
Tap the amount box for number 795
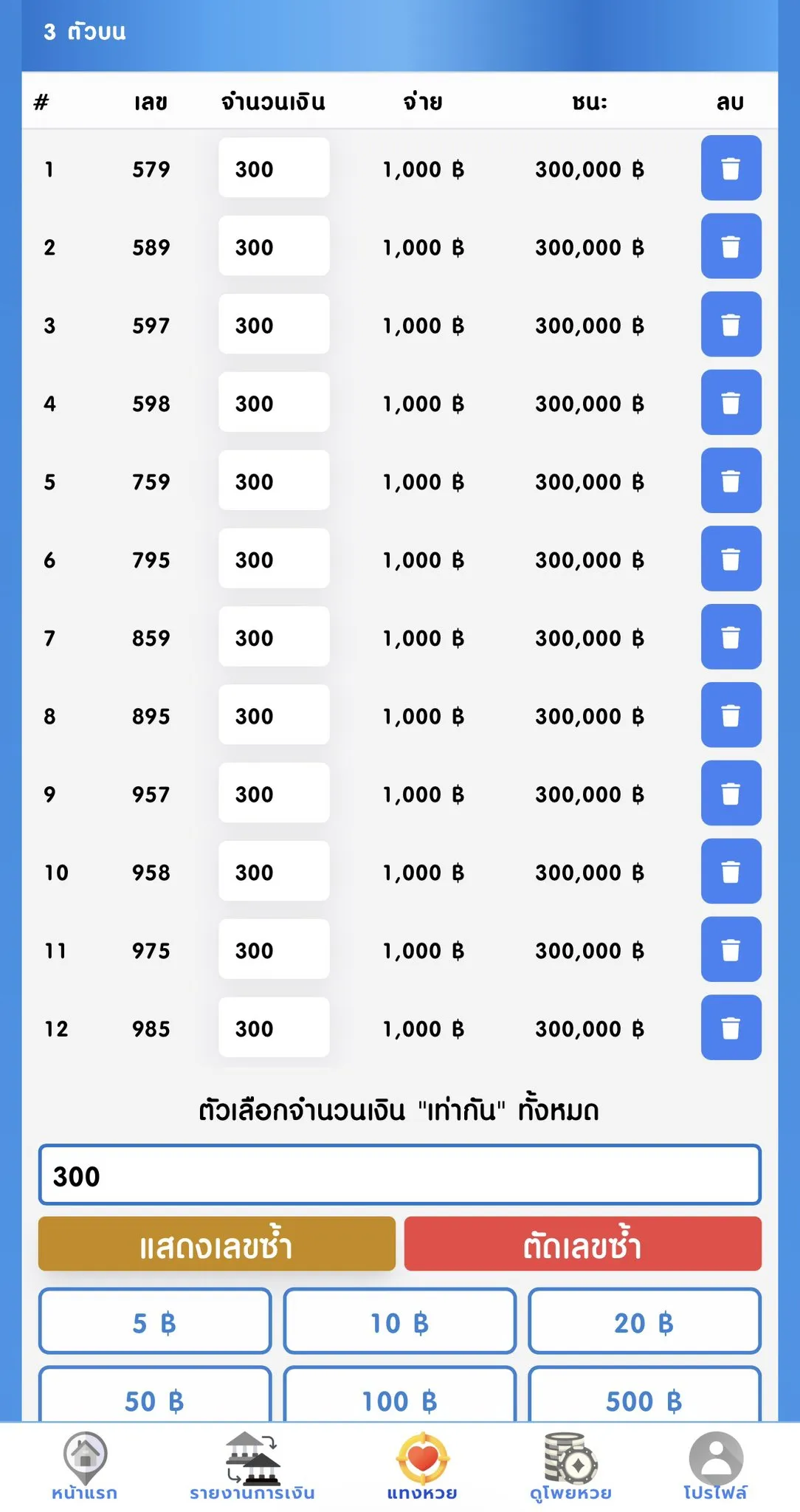point(274,559)
